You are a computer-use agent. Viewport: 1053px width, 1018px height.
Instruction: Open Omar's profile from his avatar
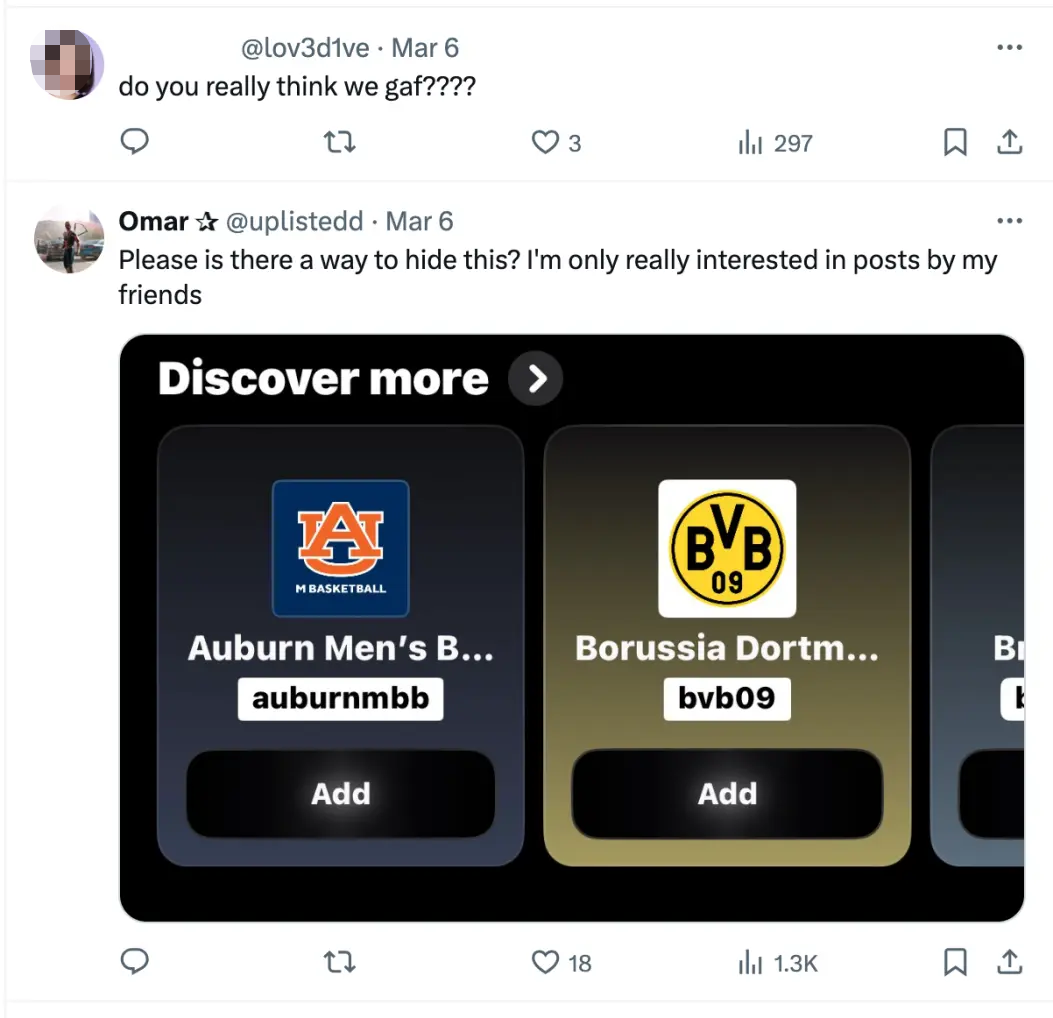coord(68,240)
